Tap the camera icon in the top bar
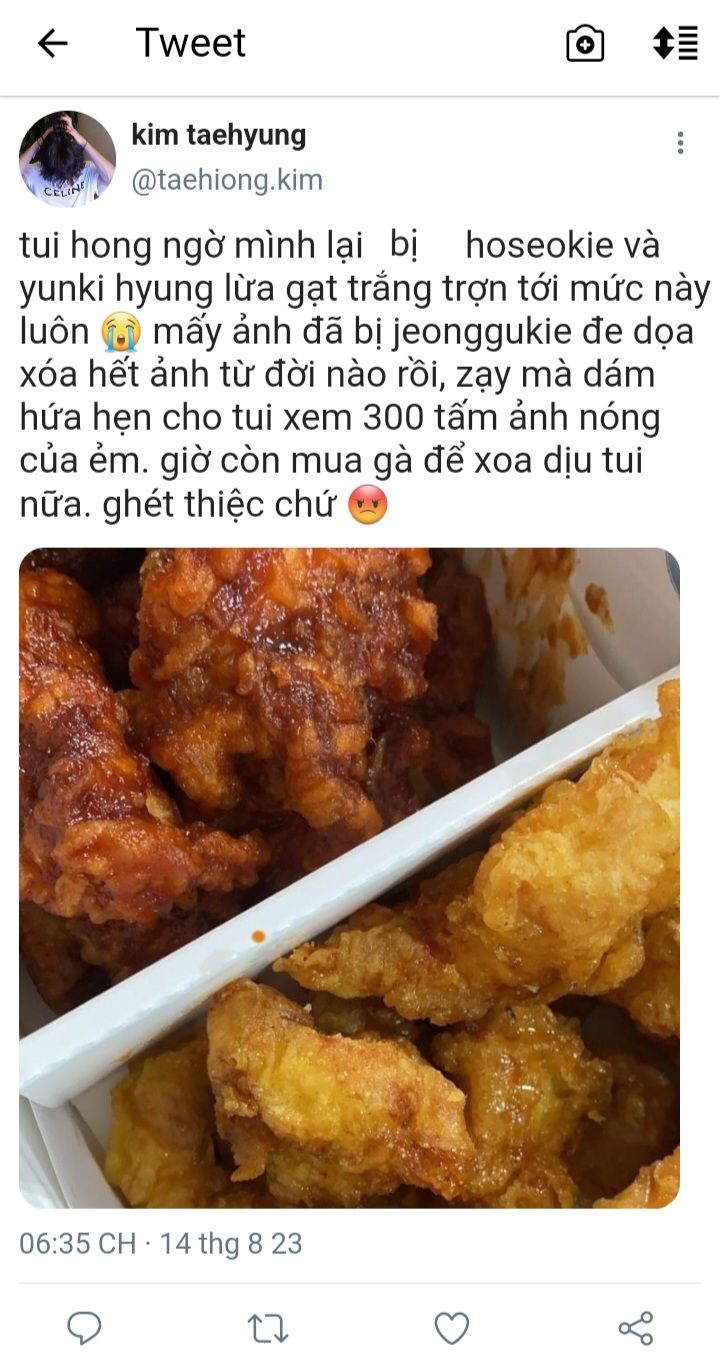 tap(585, 44)
